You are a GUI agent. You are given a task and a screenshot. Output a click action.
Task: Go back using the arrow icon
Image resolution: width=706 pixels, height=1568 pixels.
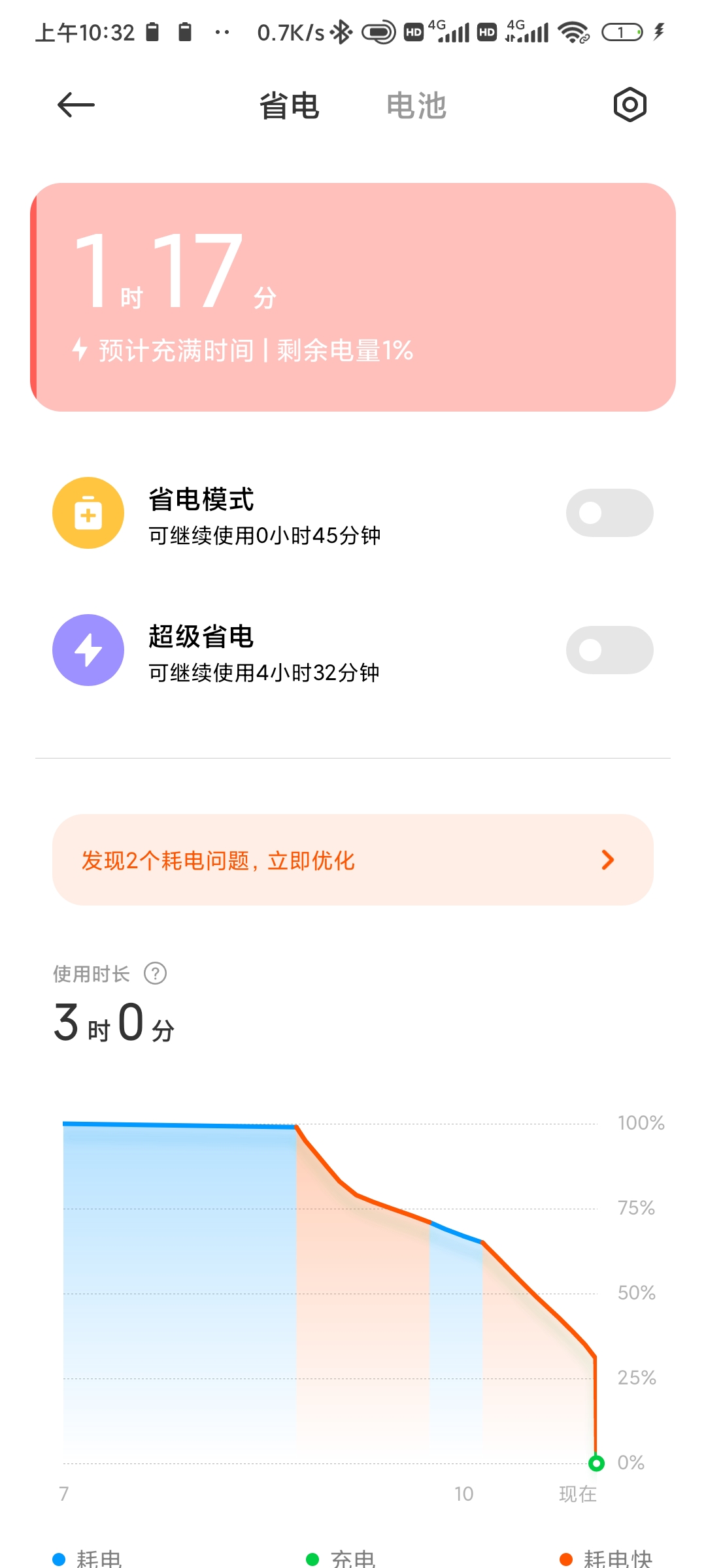76,105
